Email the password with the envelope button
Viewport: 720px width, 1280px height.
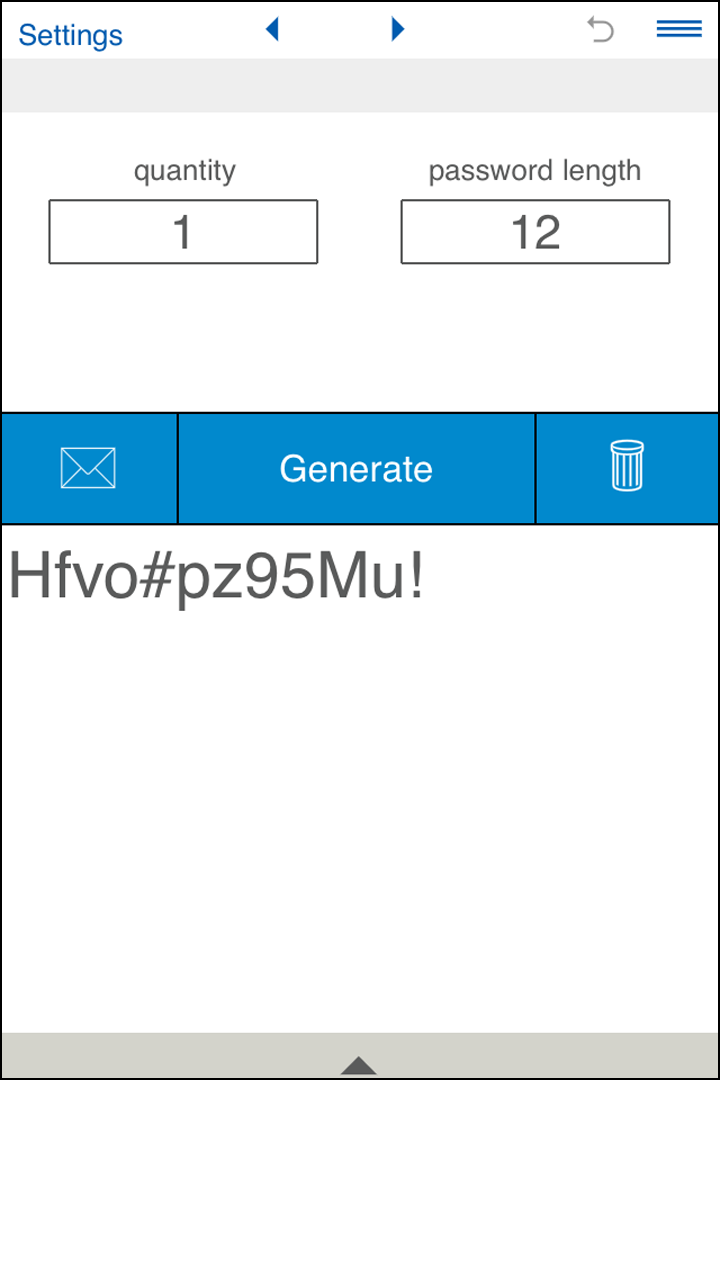tap(89, 468)
